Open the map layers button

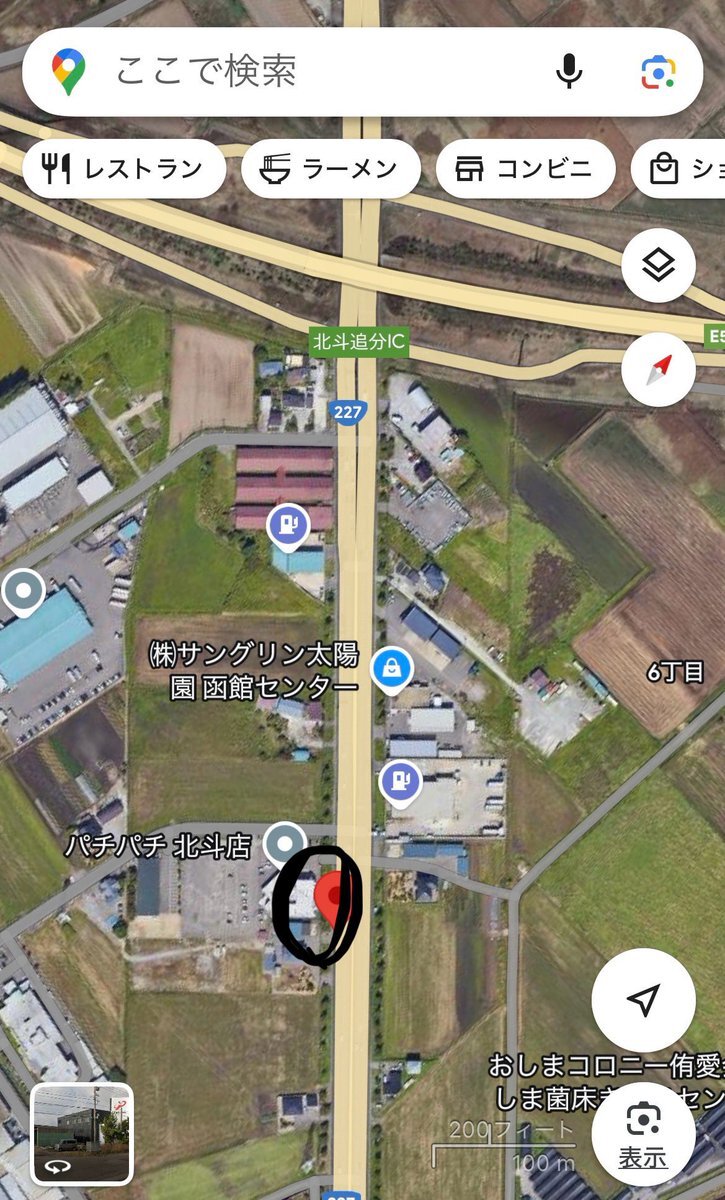click(x=658, y=265)
